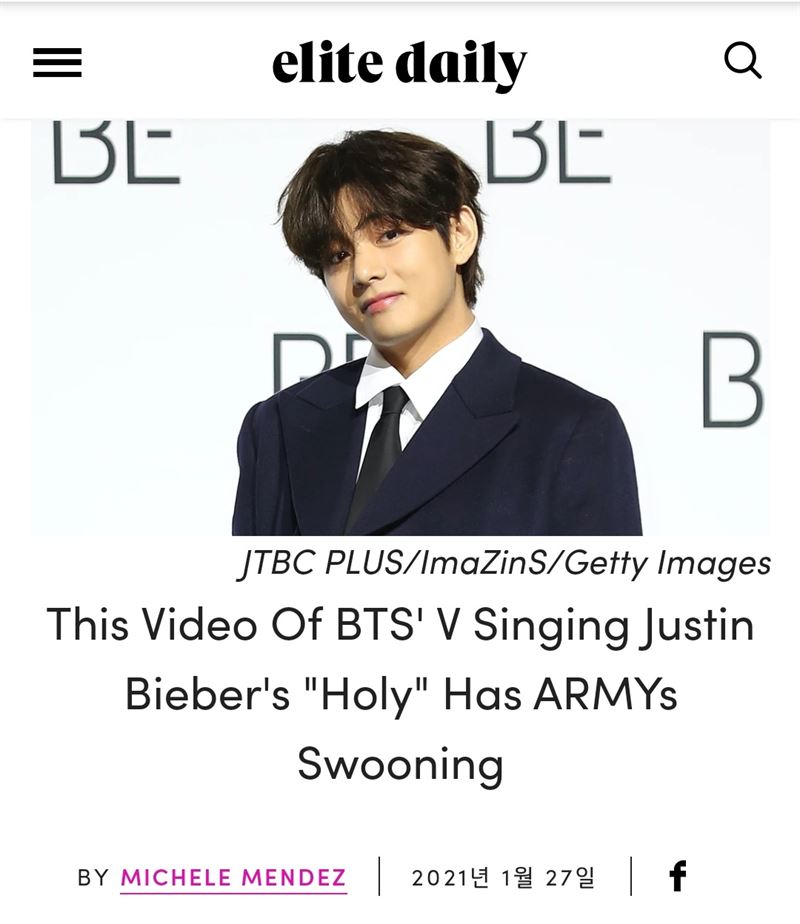800x924 pixels.
Task: Go to Elite Daily home via logo
Action: pos(399,64)
